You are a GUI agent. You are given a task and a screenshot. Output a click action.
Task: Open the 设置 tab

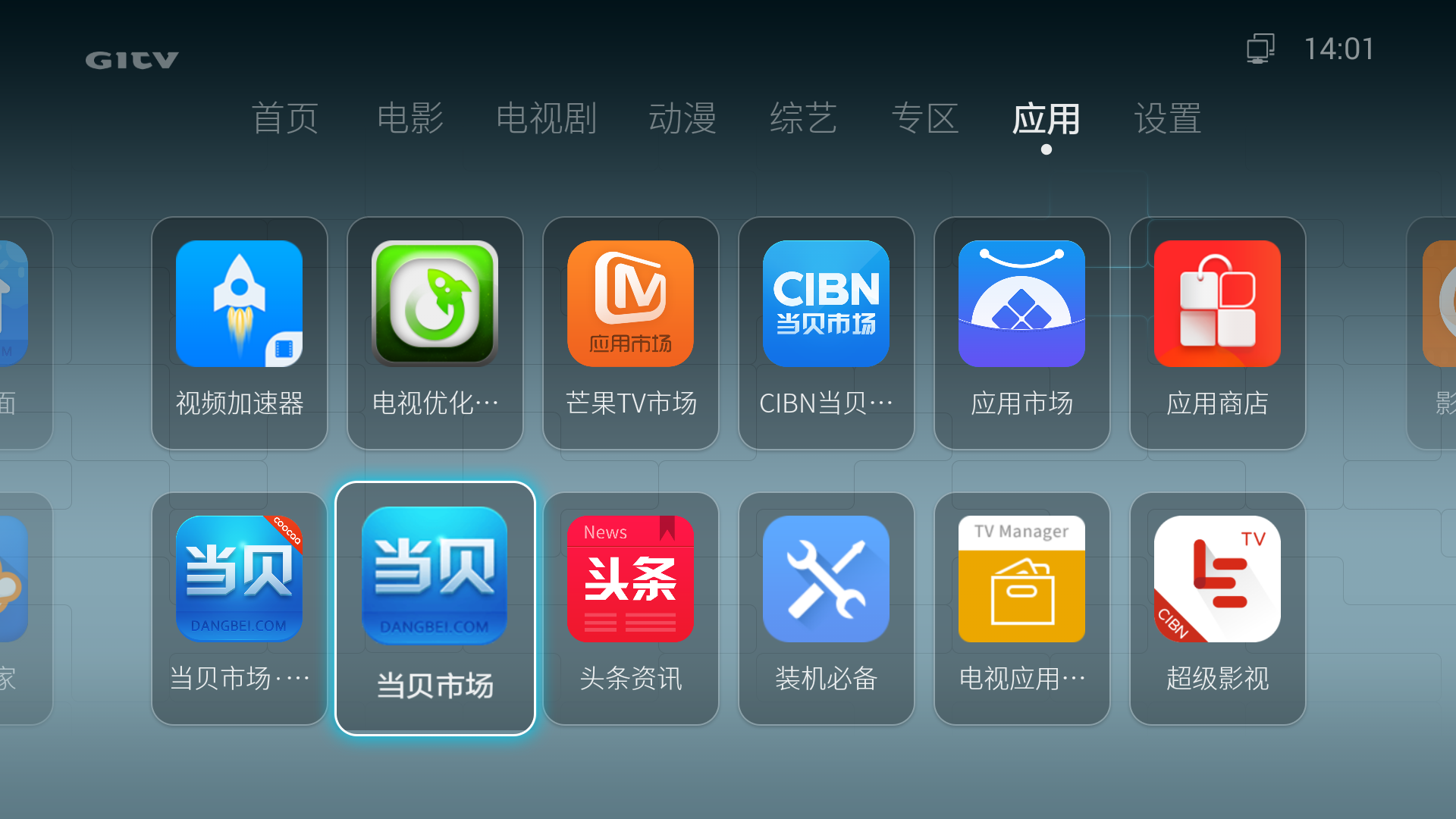[x=1168, y=119]
